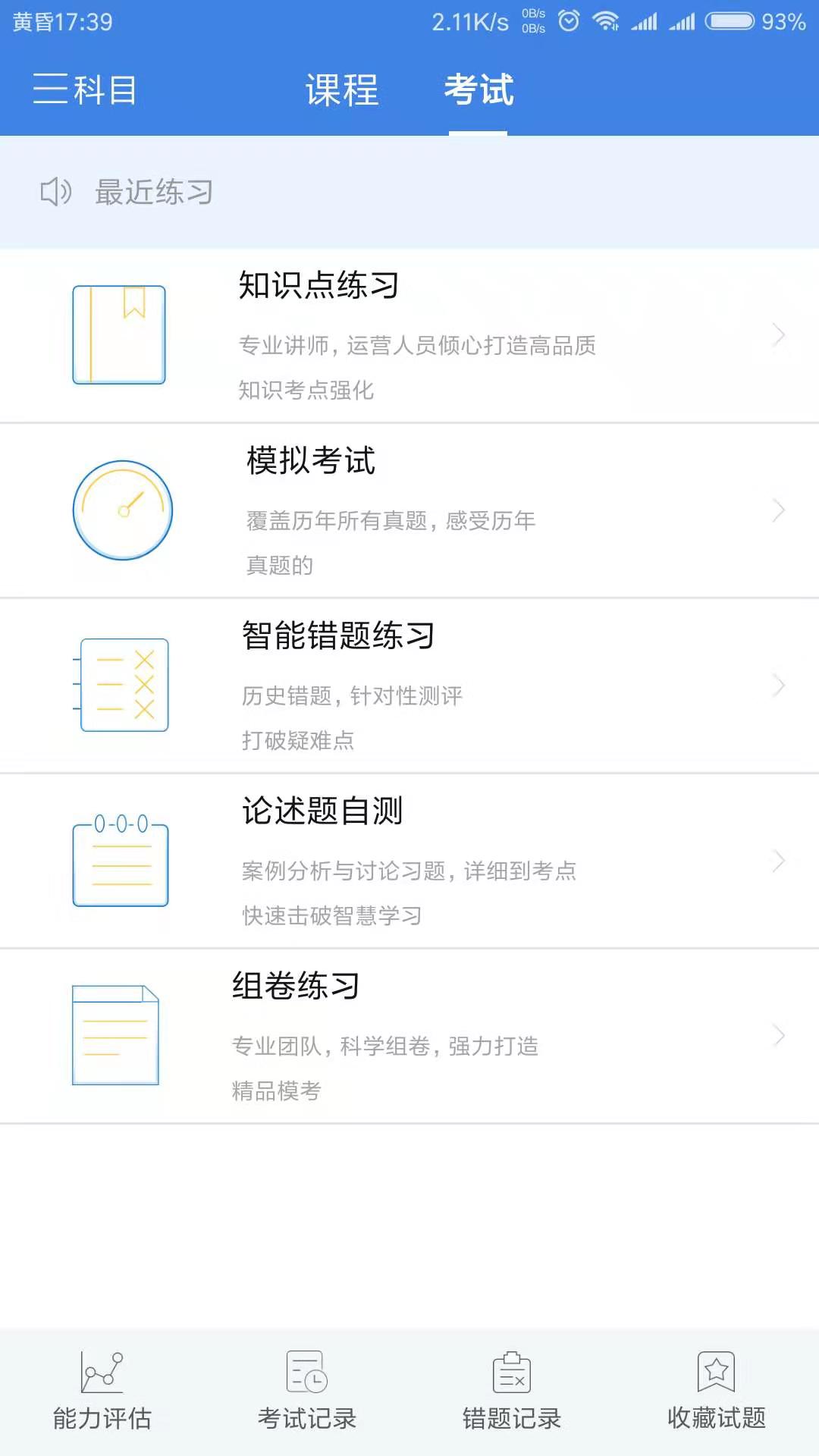Screen dimensions: 819x1456
Task: Stay on the 考试 tab
Action: pos(479,91)
